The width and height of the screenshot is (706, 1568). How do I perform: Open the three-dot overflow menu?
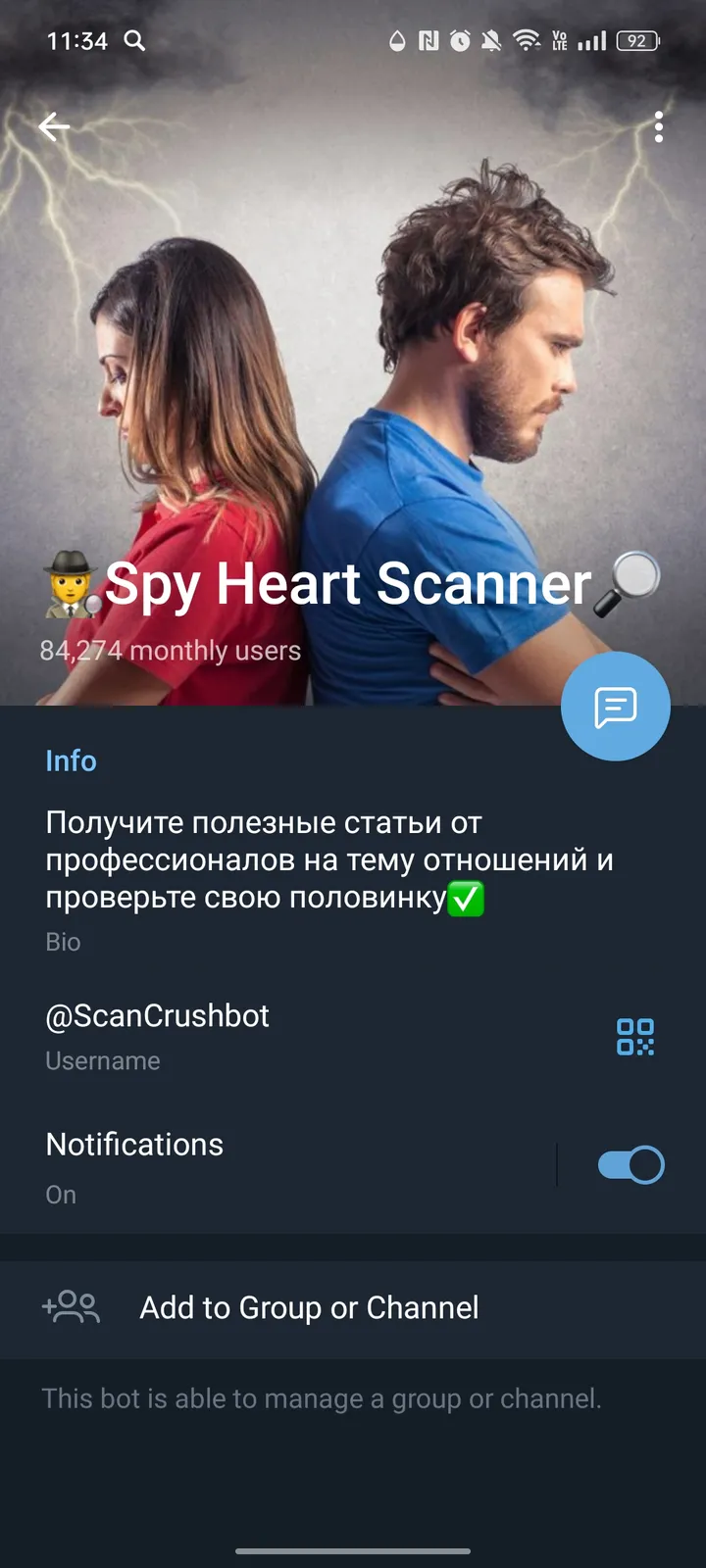(x=658, y=126)
